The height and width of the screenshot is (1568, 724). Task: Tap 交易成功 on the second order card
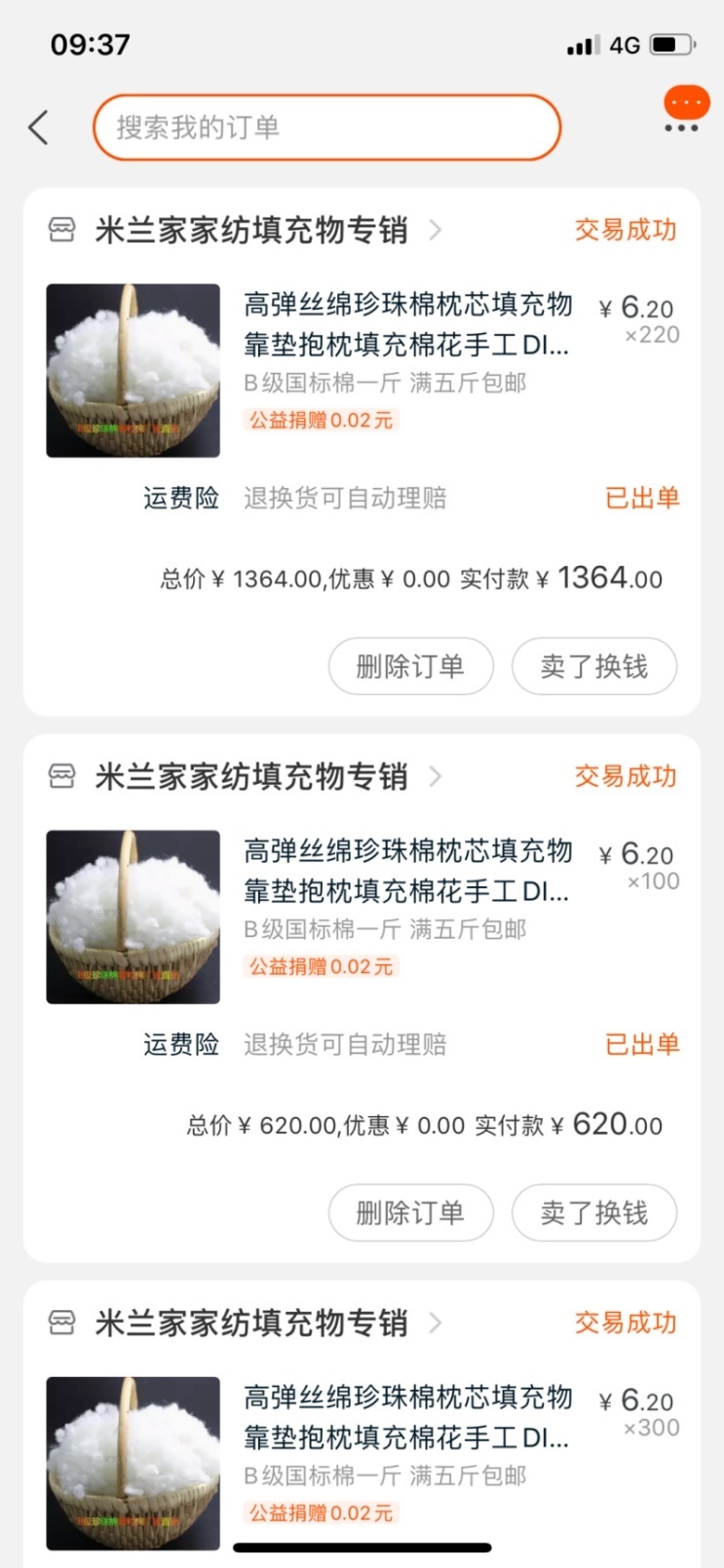coord(625,776)
